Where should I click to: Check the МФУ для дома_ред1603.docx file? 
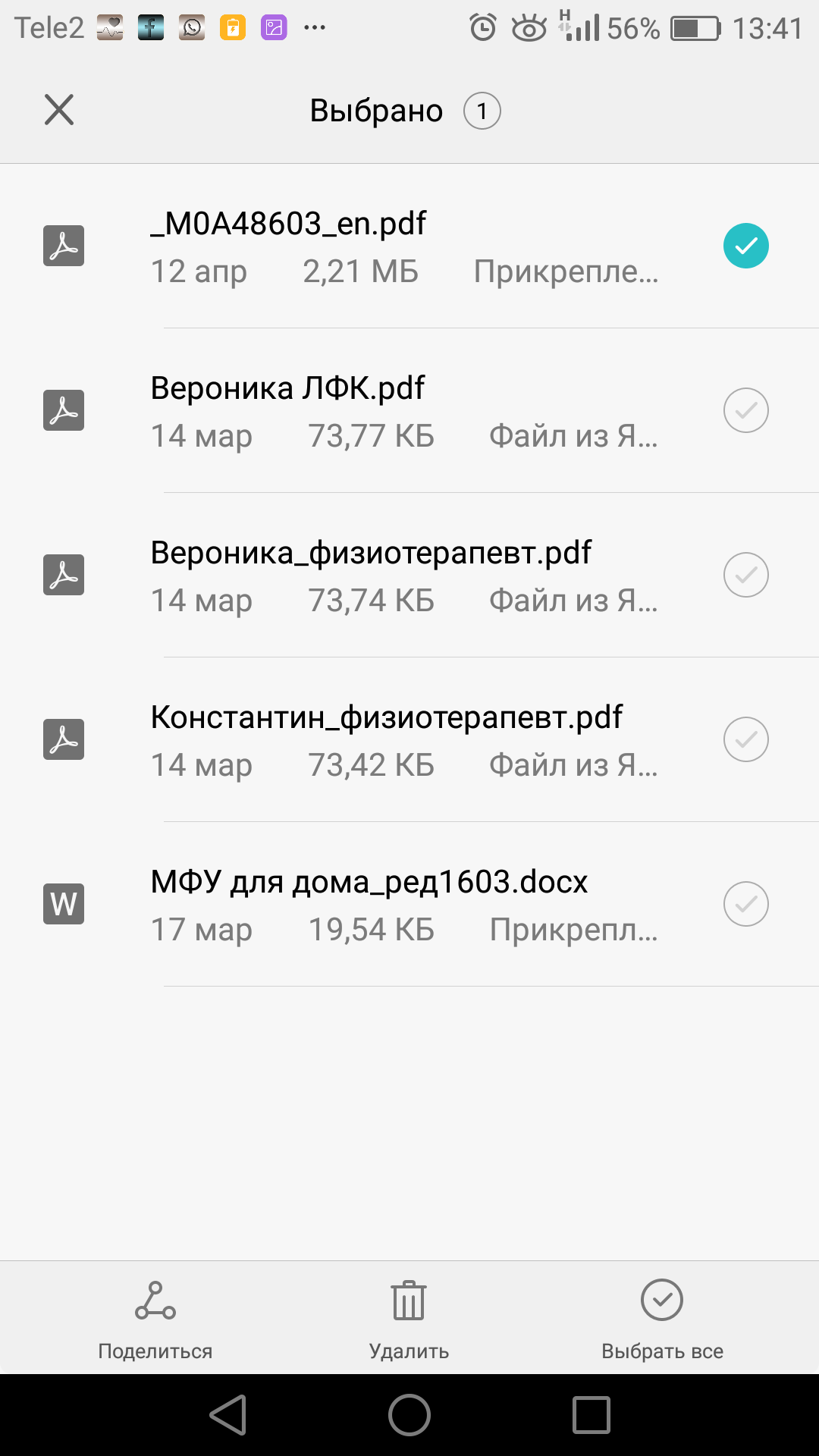tap(745, 904)
